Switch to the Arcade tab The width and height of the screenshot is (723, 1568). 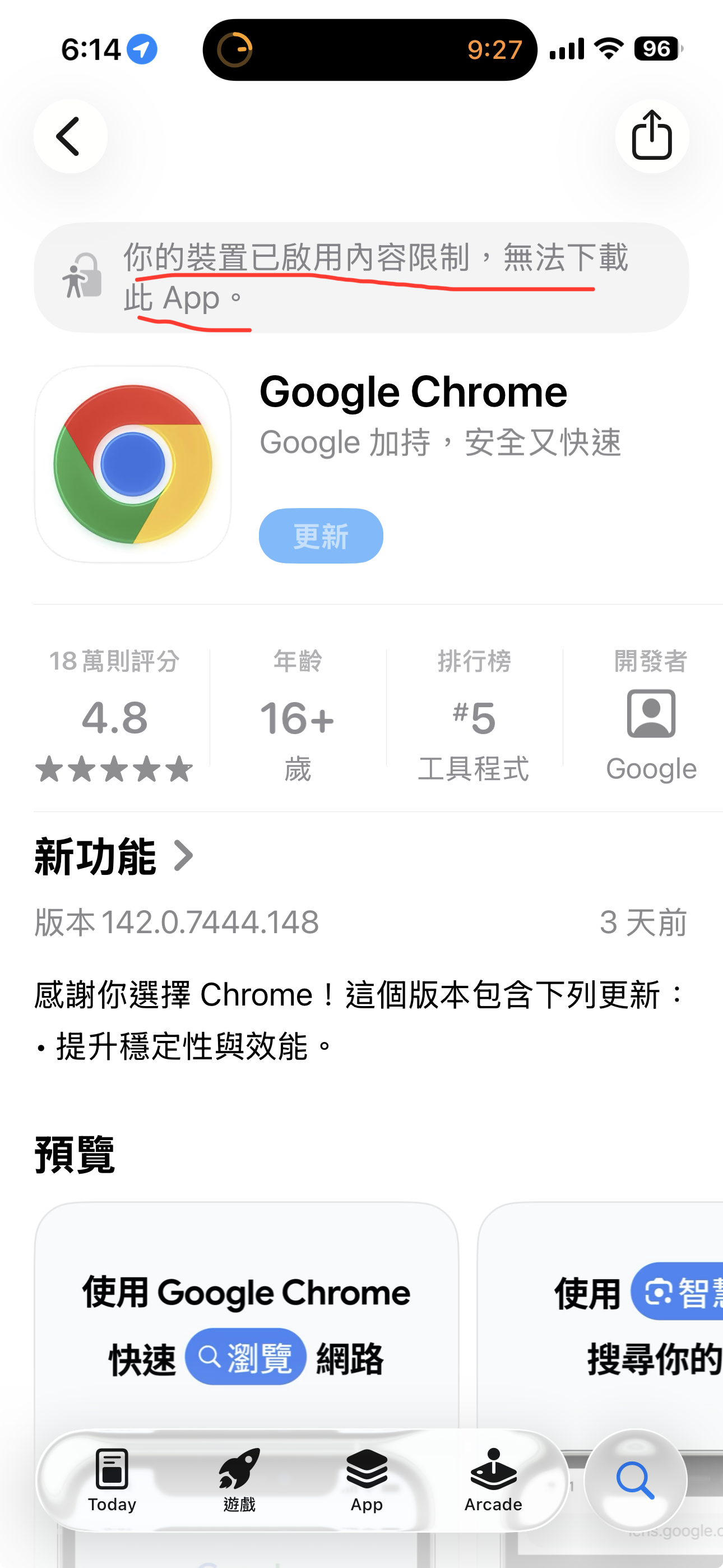493,1481
